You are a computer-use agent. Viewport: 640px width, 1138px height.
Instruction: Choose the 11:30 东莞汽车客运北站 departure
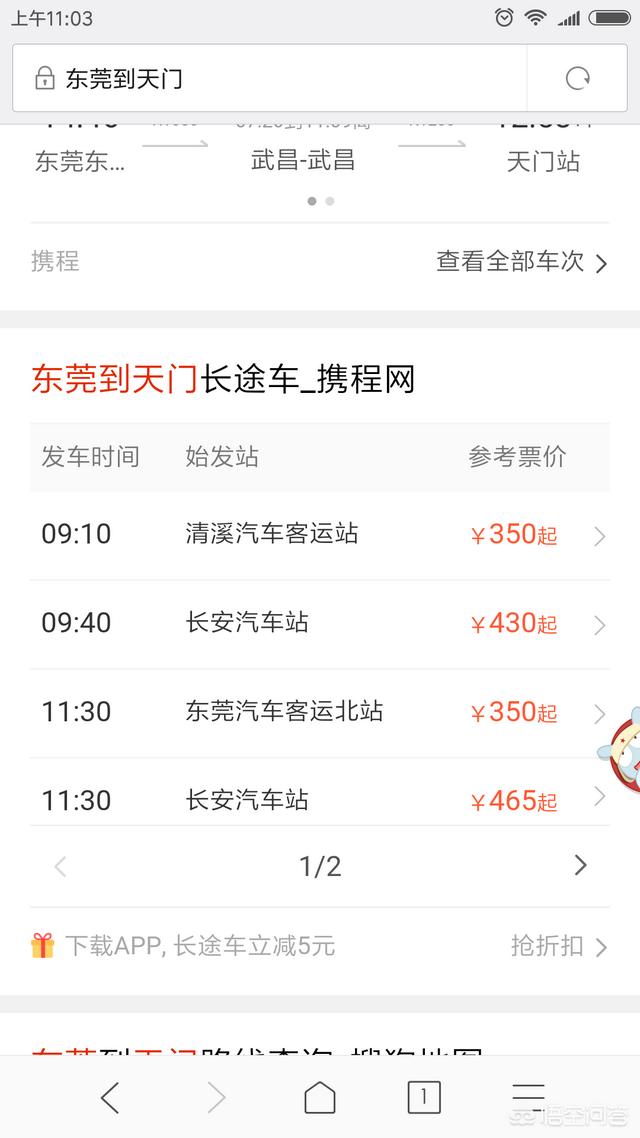click(320, 712)
